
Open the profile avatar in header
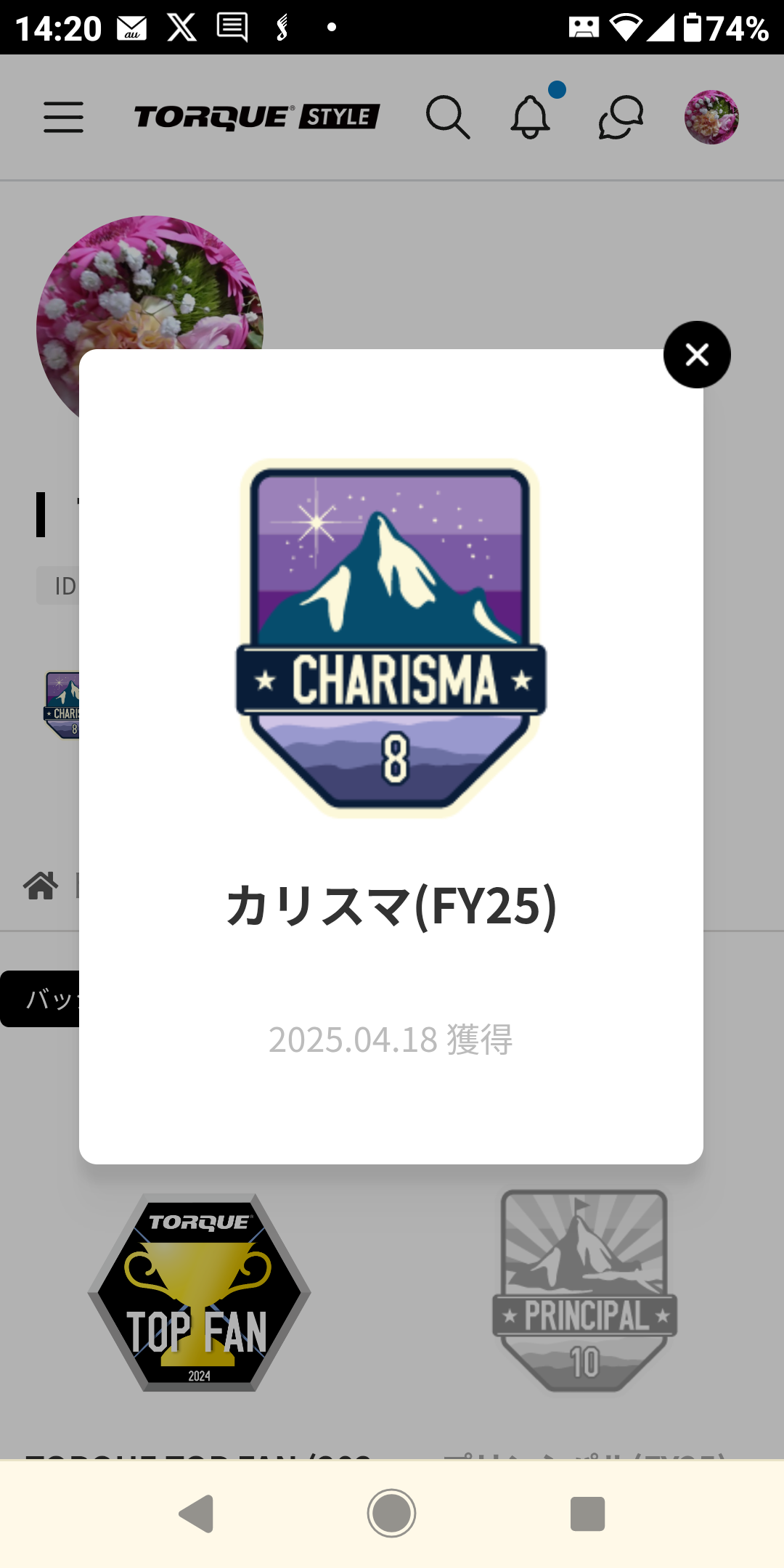tap(711, 117)
